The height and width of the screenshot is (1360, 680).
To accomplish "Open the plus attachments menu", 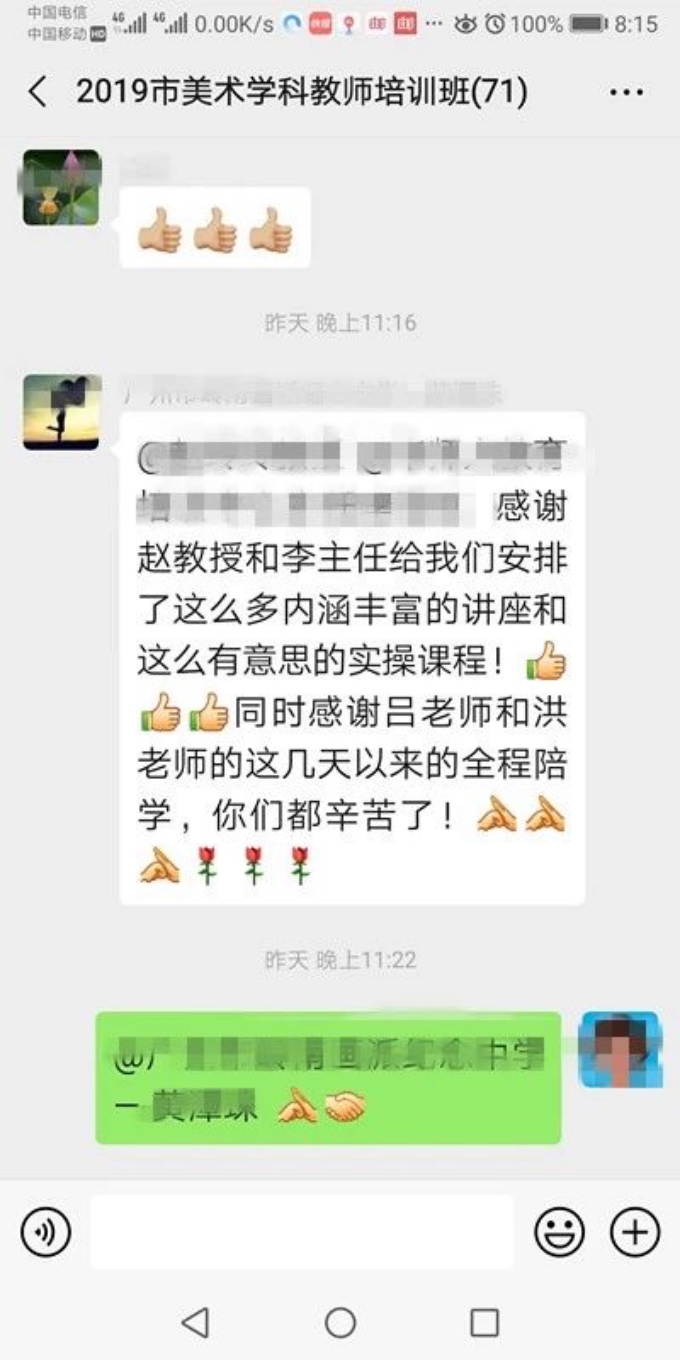I will click(635, 1232).
